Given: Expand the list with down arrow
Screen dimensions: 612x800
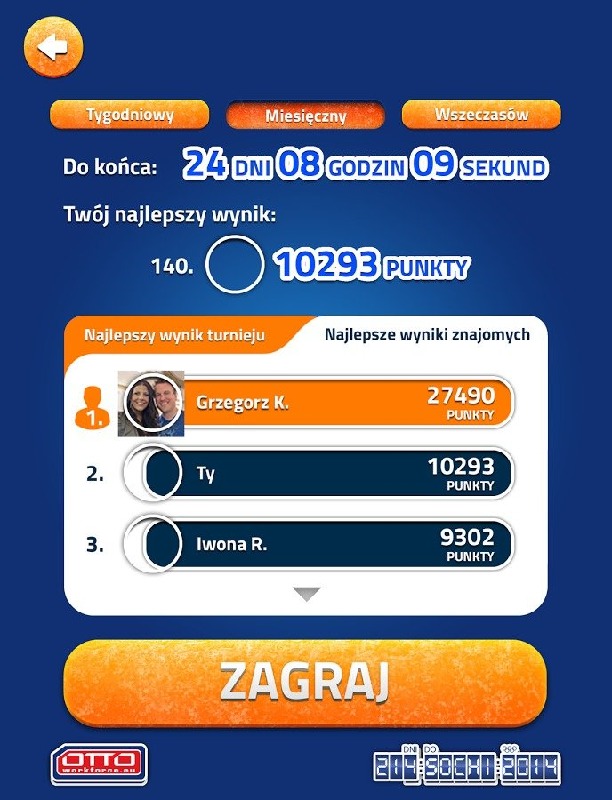Looking at the screenshot, I should (307, 594).
